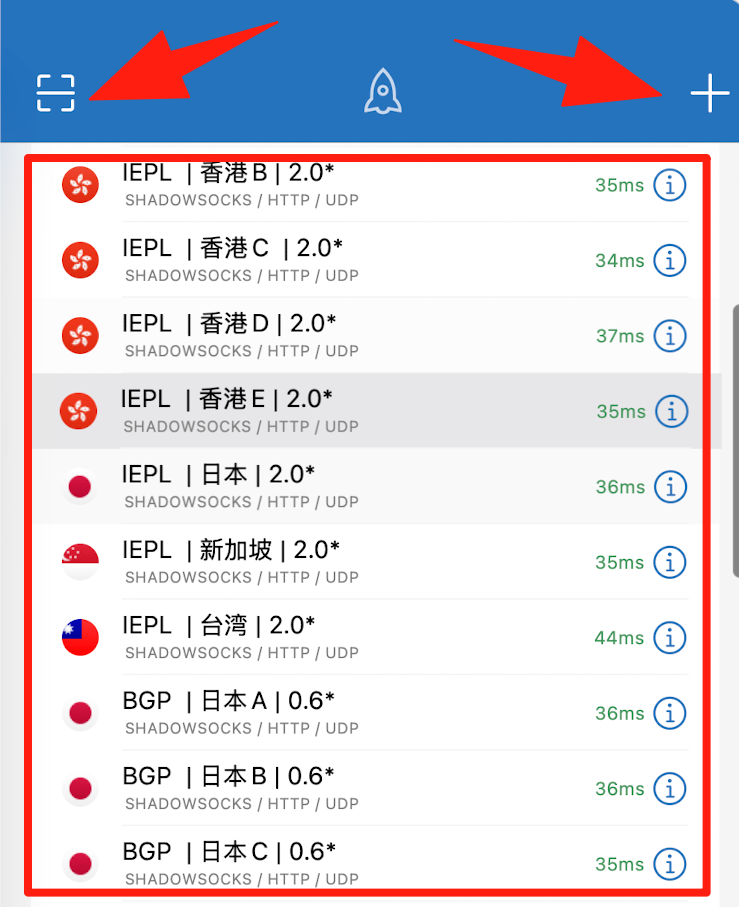Image resolution: width=740 pixels, height=908 pixels.
Task: Open the info circle for IEPL 香港 B
Action: click(x=670, y=185)
